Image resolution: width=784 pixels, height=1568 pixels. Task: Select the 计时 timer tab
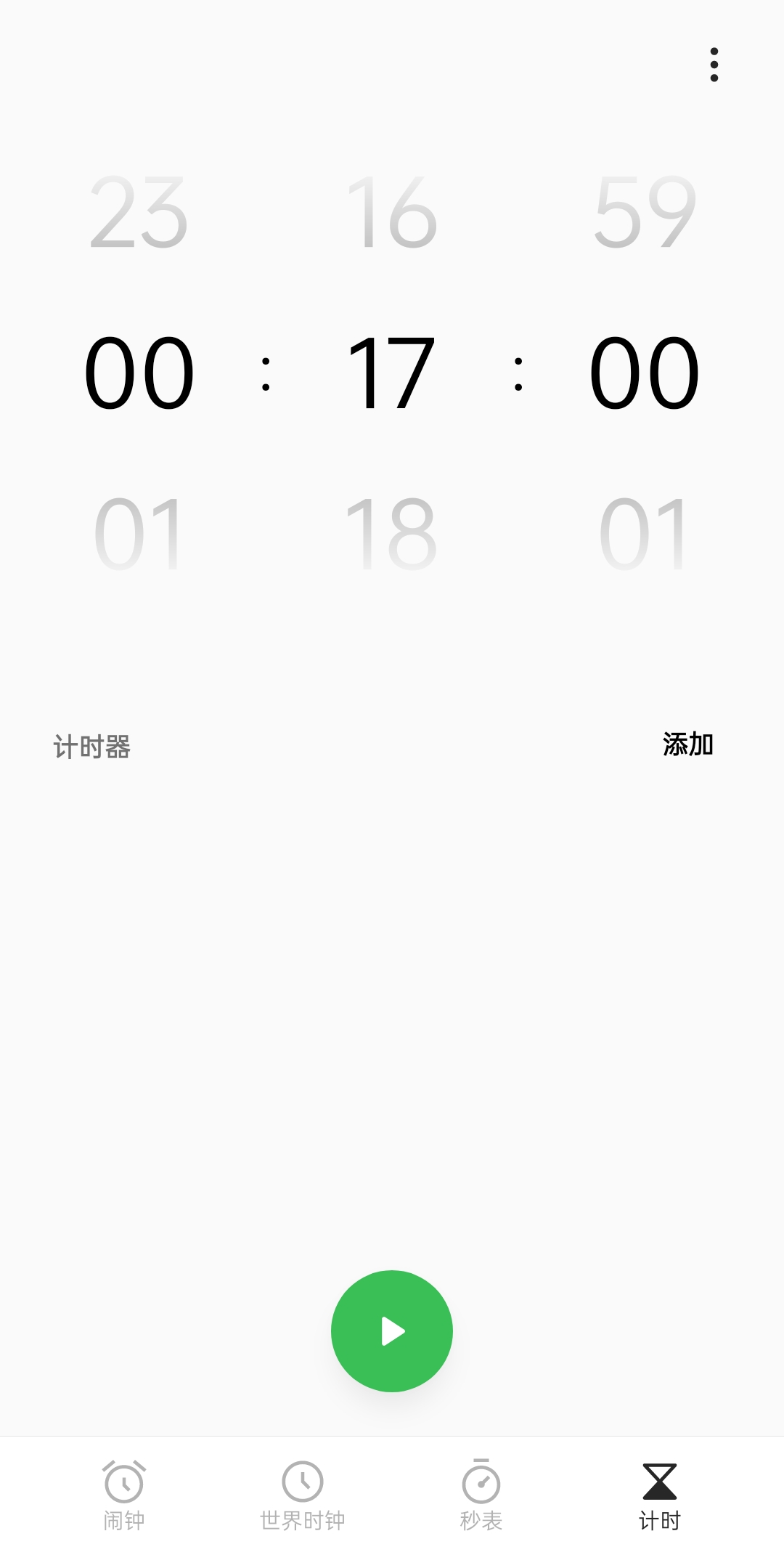(660, 1496)
